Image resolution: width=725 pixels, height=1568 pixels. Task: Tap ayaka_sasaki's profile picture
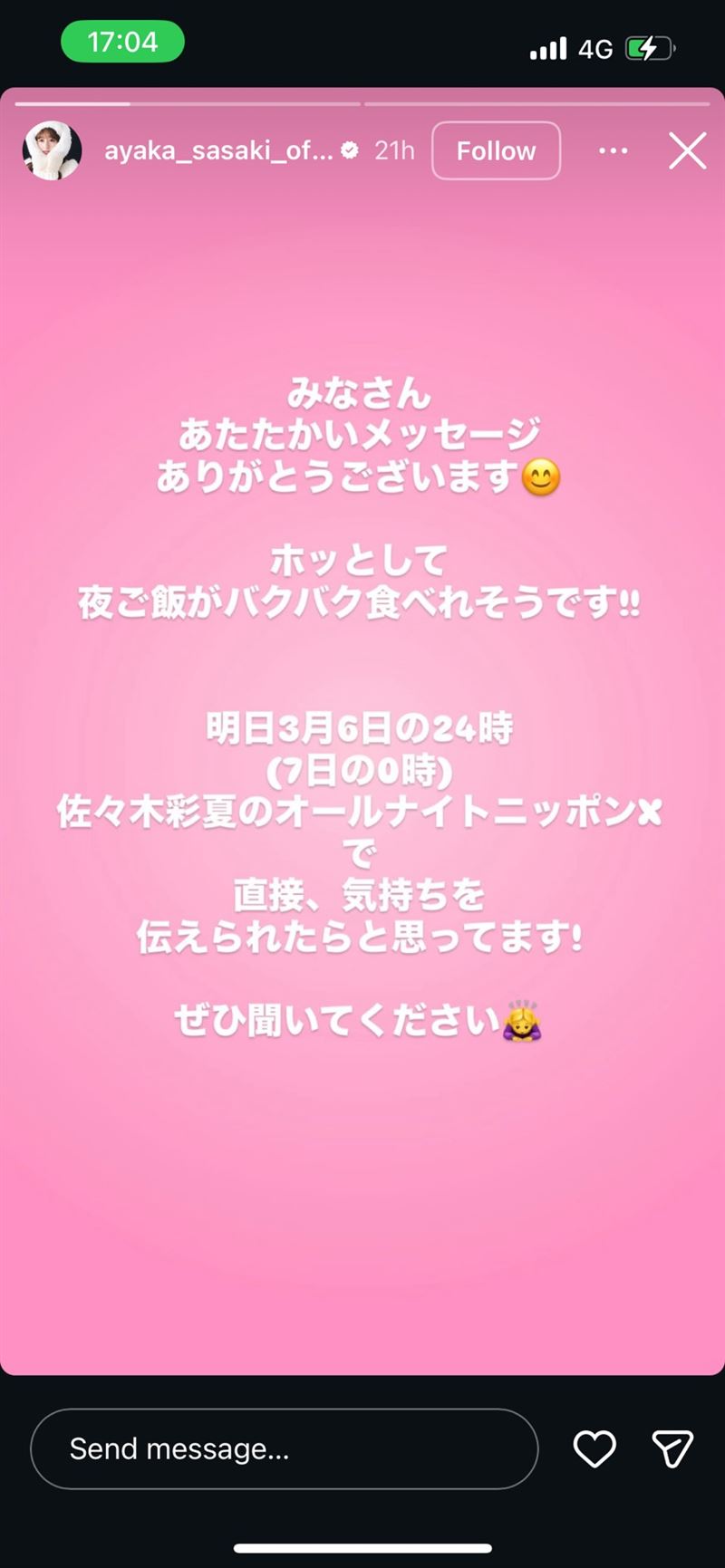tap(52, 150)
